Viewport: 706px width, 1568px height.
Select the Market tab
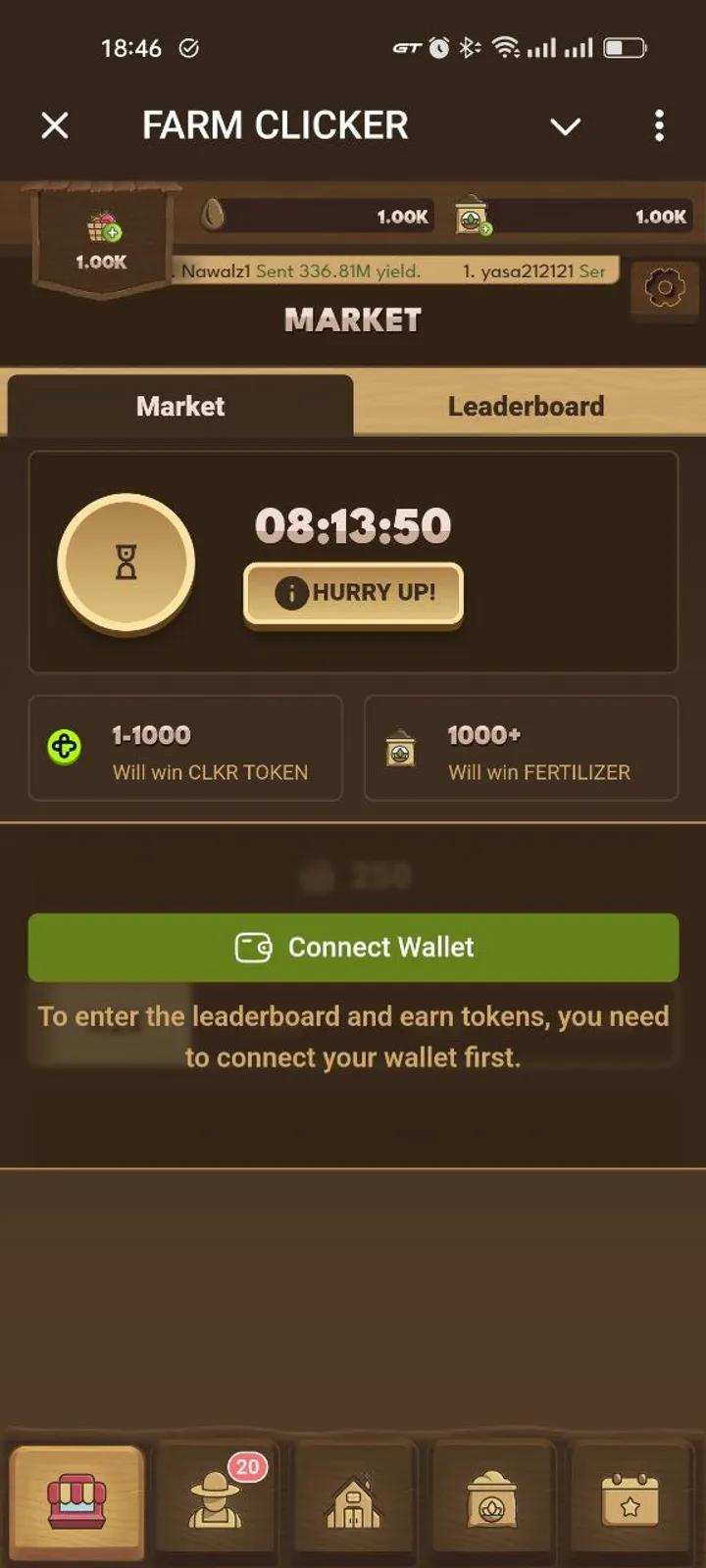point(180,406)
